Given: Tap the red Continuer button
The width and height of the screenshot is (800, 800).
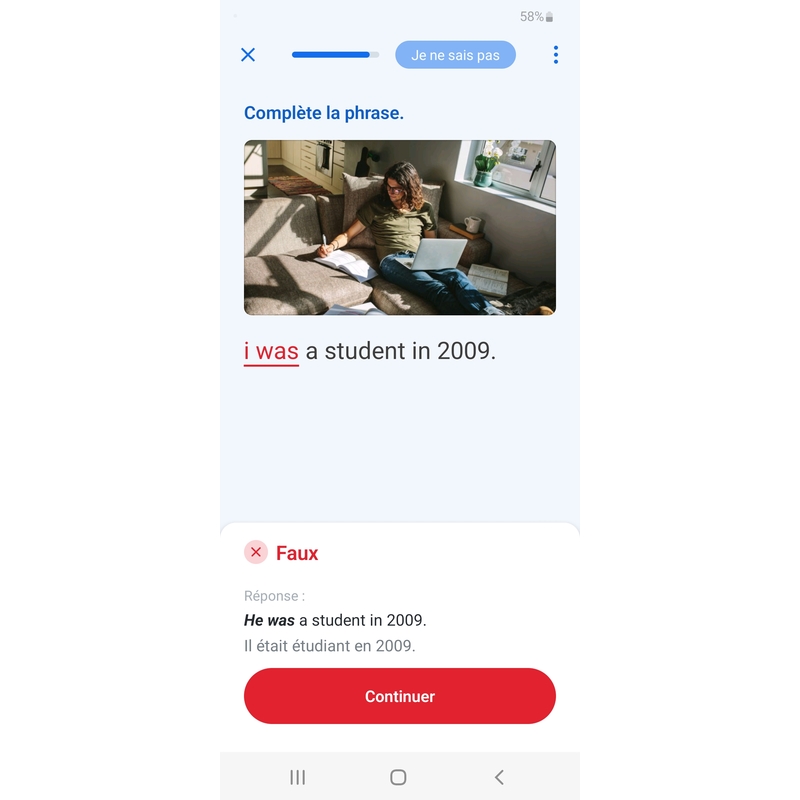Looking at the screenshot, I should click(x=400, y=696).
